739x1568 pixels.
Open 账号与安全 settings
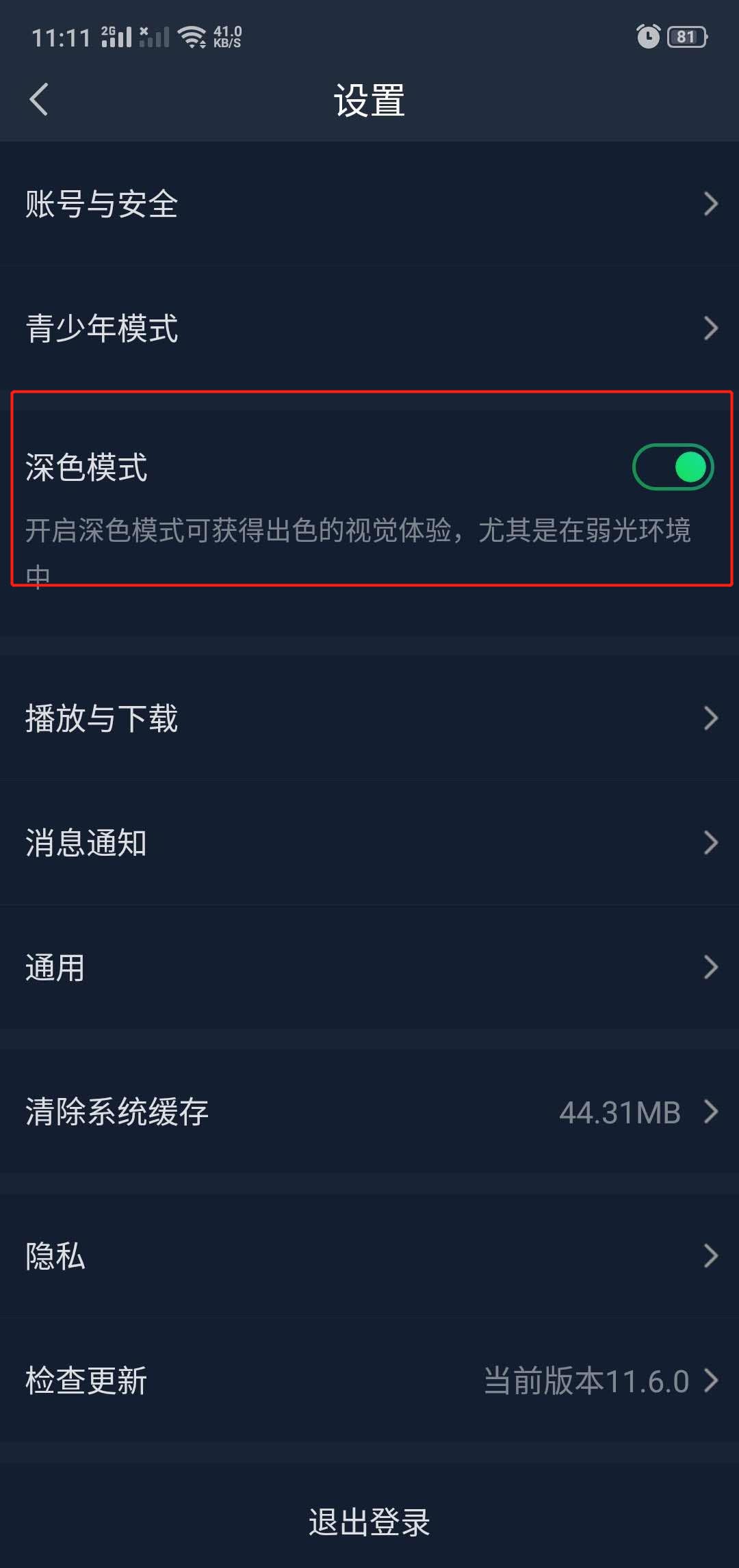coord(369,204)
